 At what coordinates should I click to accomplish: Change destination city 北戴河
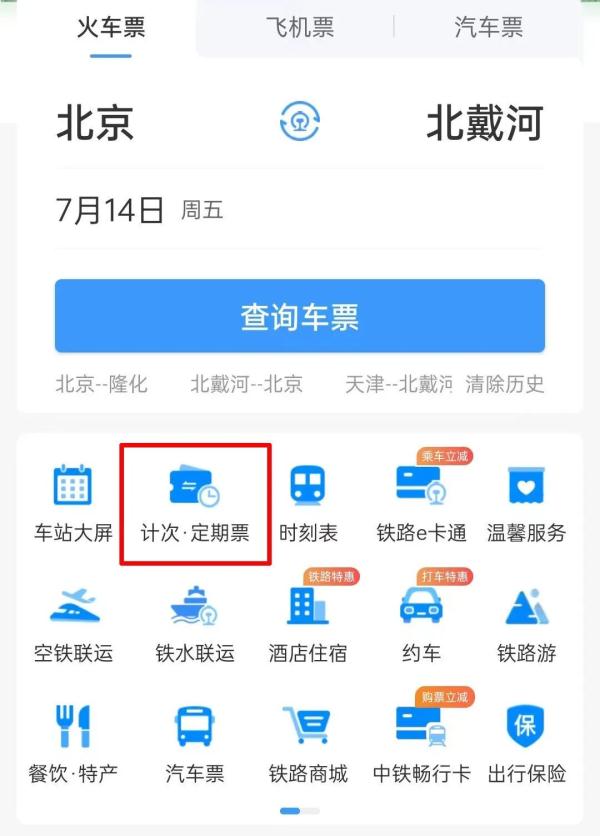point(484,124)
